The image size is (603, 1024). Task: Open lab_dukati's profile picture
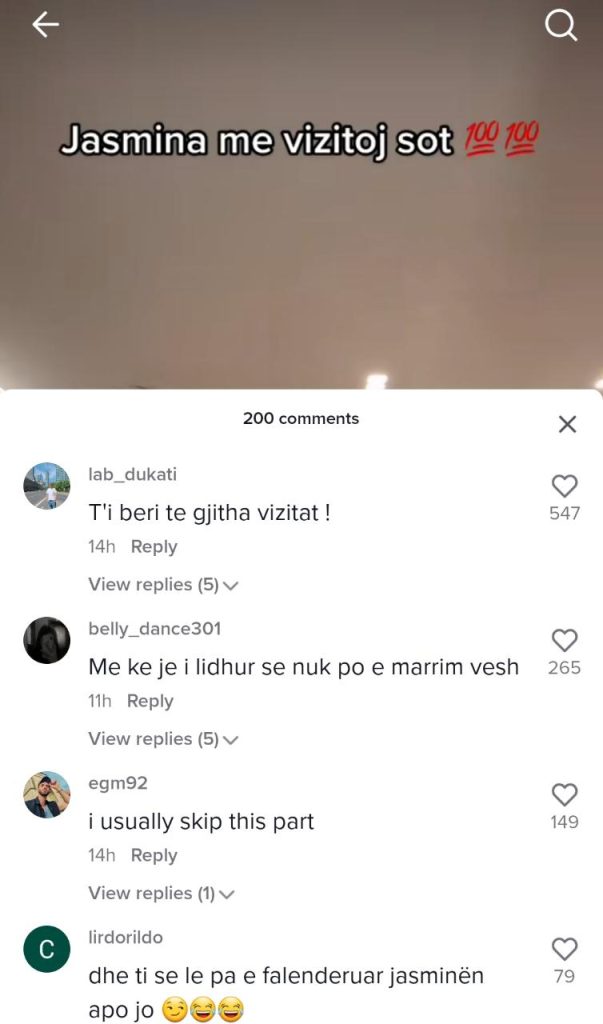tap(47, 486)
